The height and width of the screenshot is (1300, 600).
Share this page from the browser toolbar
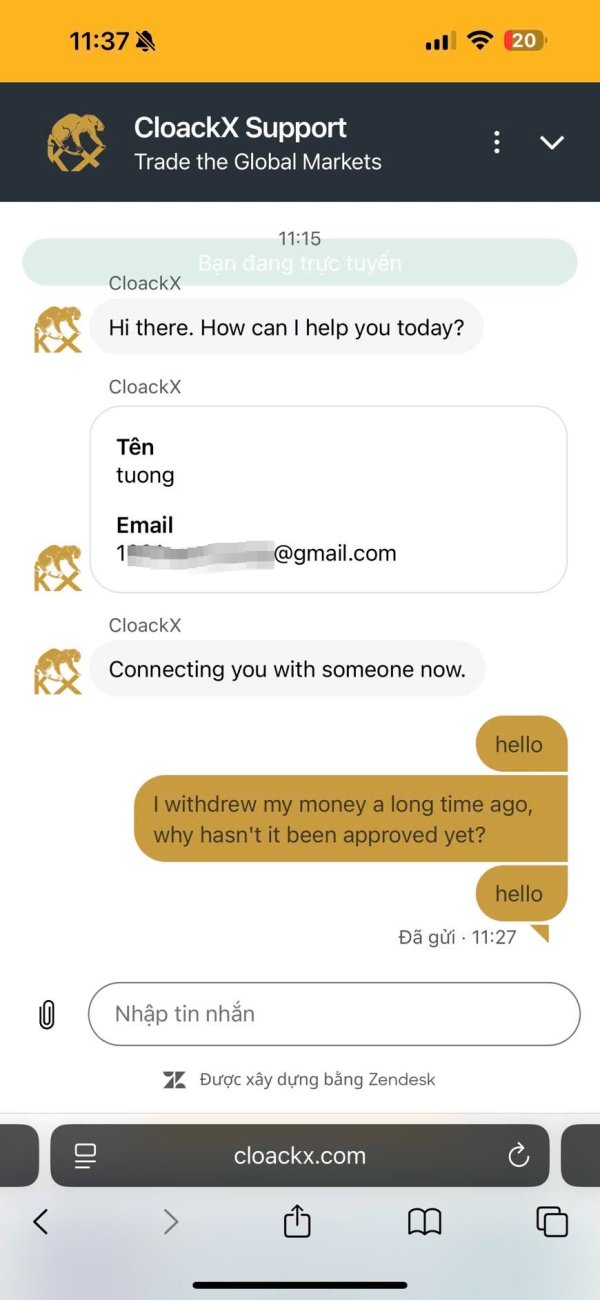(297, 1220)
